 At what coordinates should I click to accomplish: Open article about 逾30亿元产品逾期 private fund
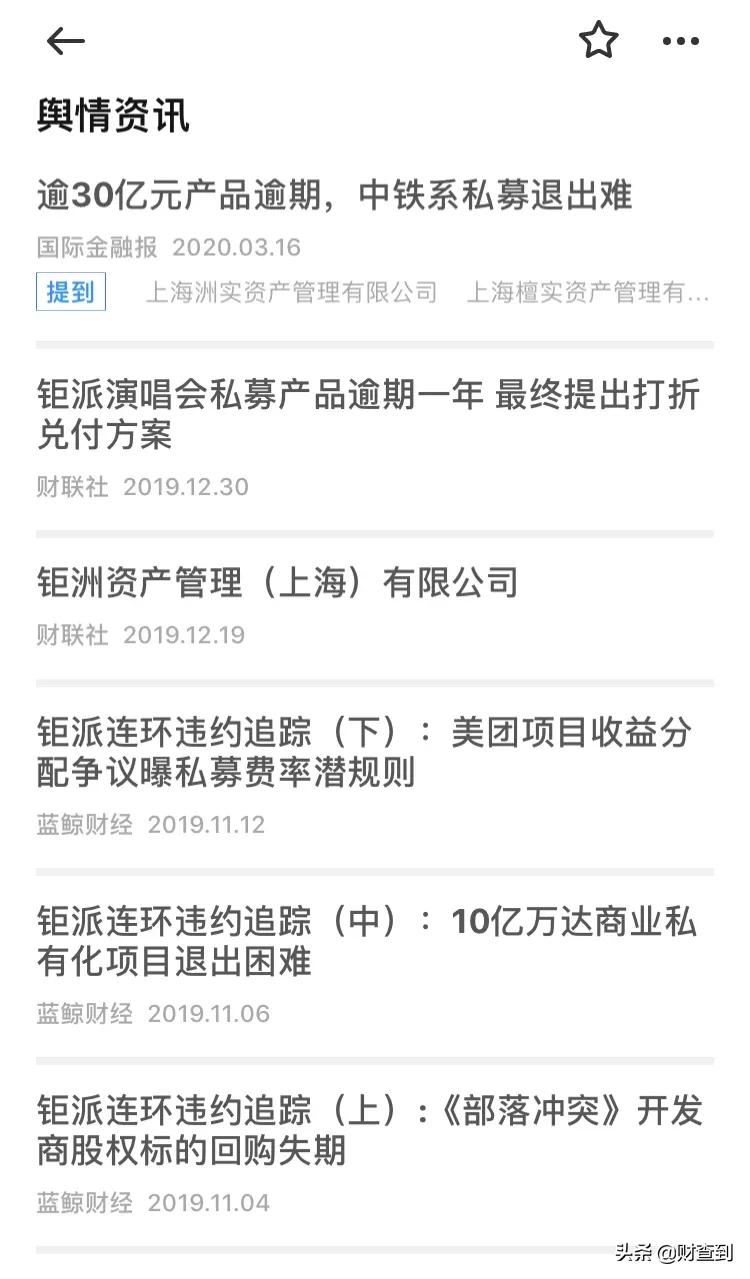335,197
